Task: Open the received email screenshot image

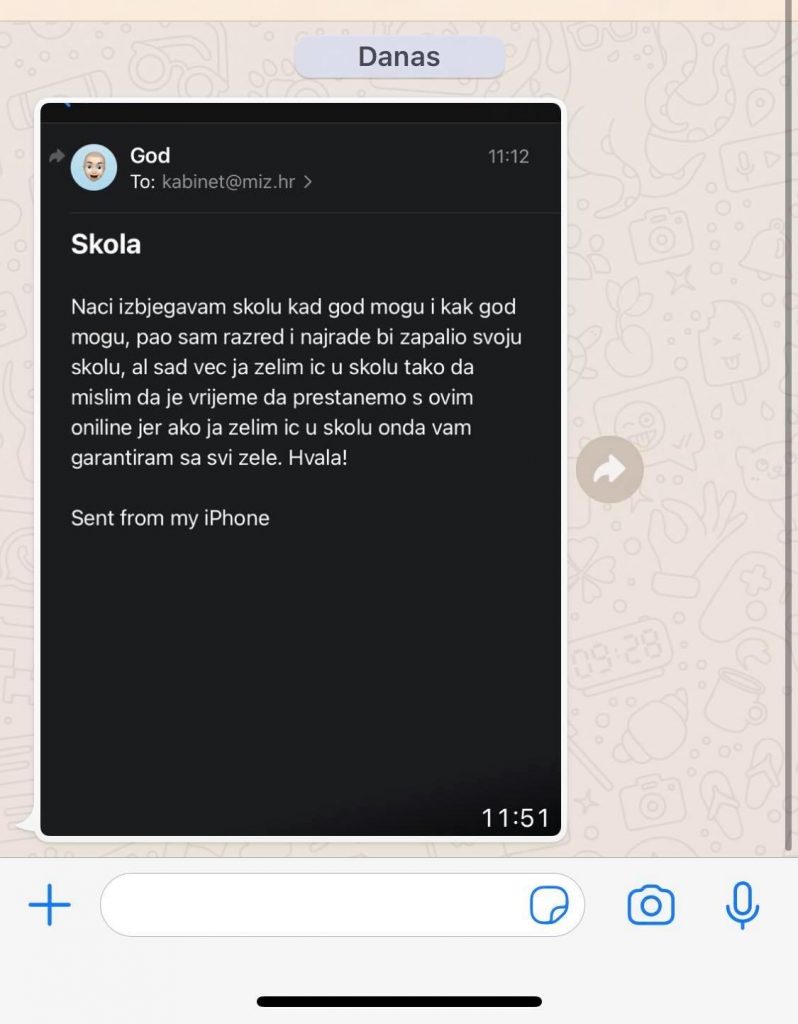Action: click(x=300, y=470)
